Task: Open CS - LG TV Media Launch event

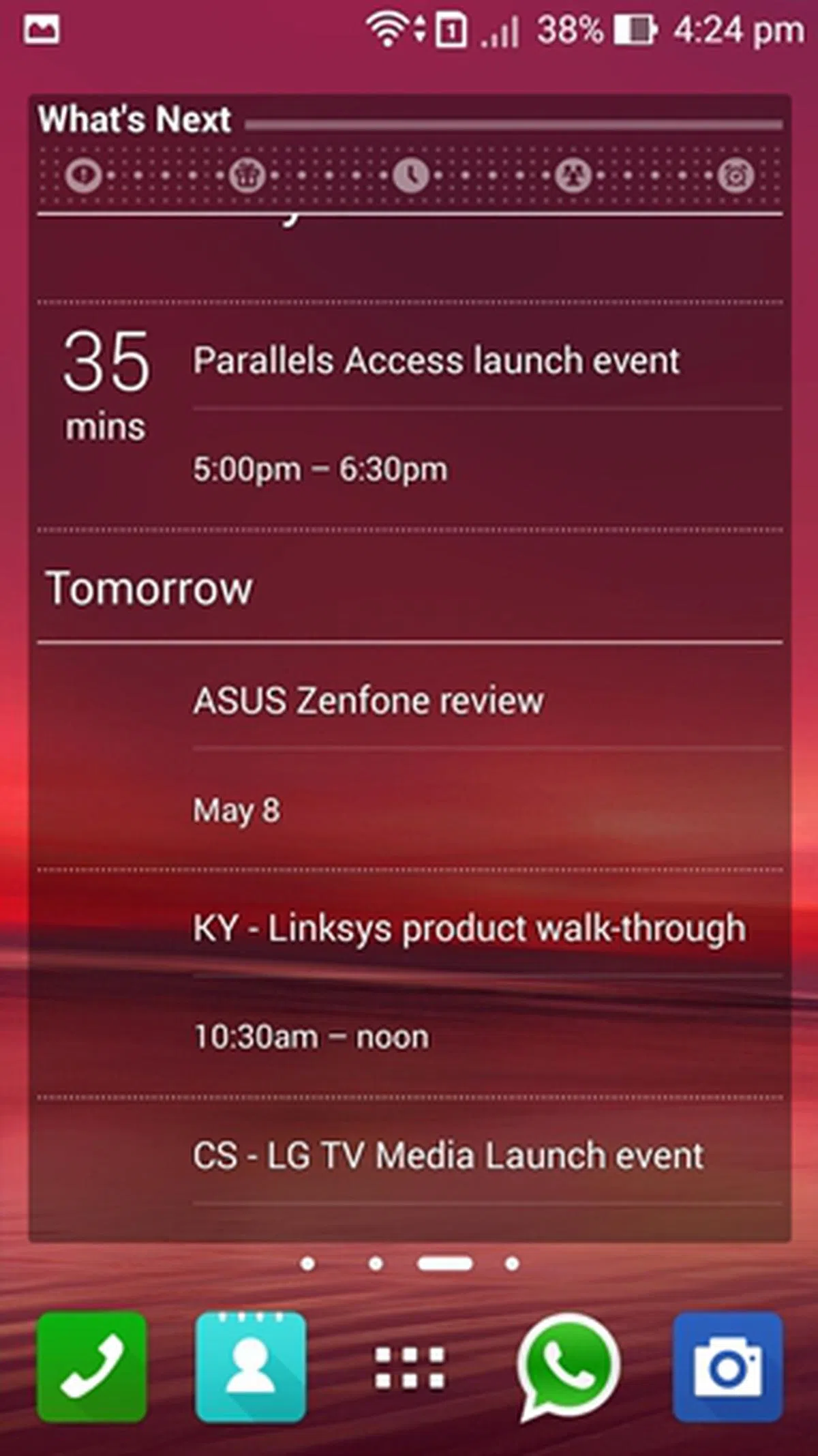Action: pos(448,1156)
